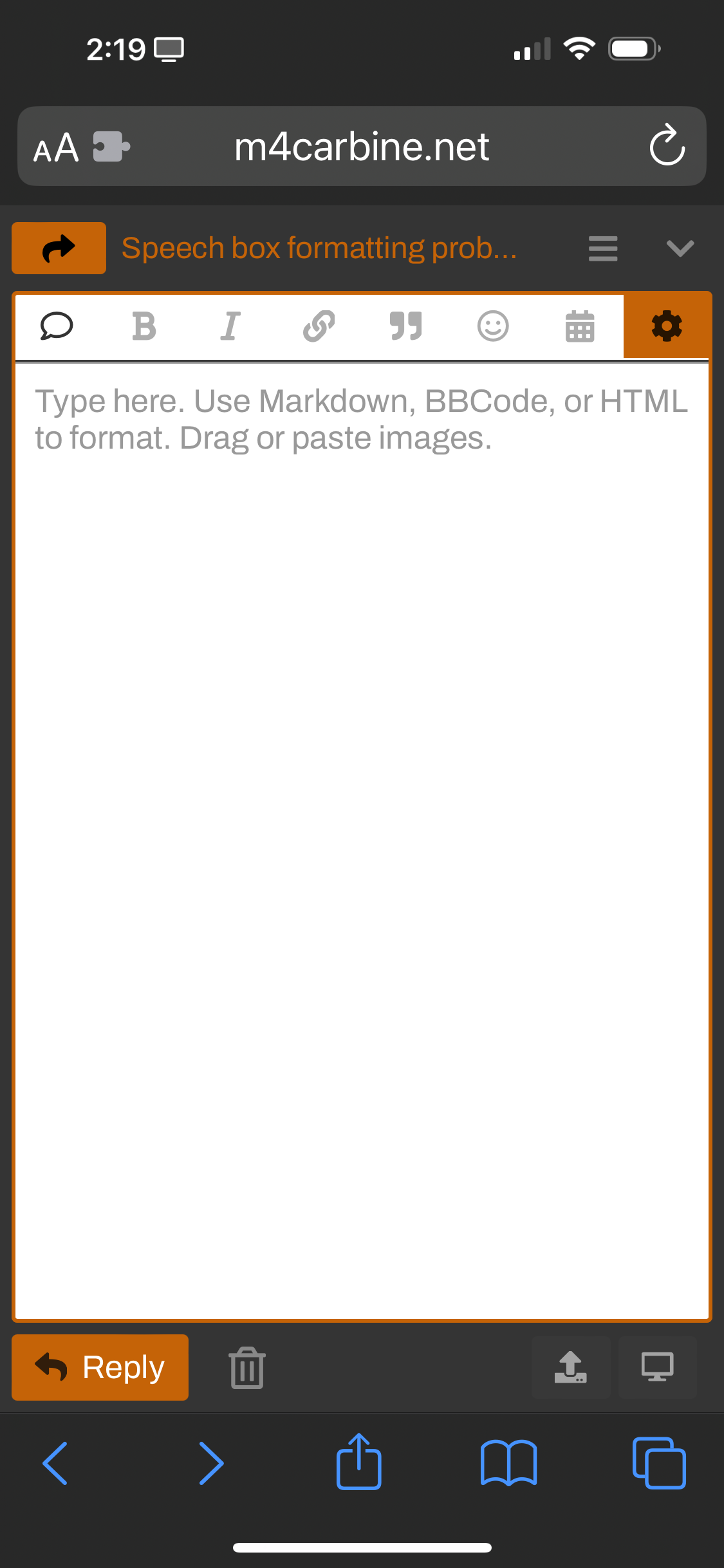Viewport: 724px width, 1568px height.
Task: Apply italic formatting
Action: tap(230, 326)
